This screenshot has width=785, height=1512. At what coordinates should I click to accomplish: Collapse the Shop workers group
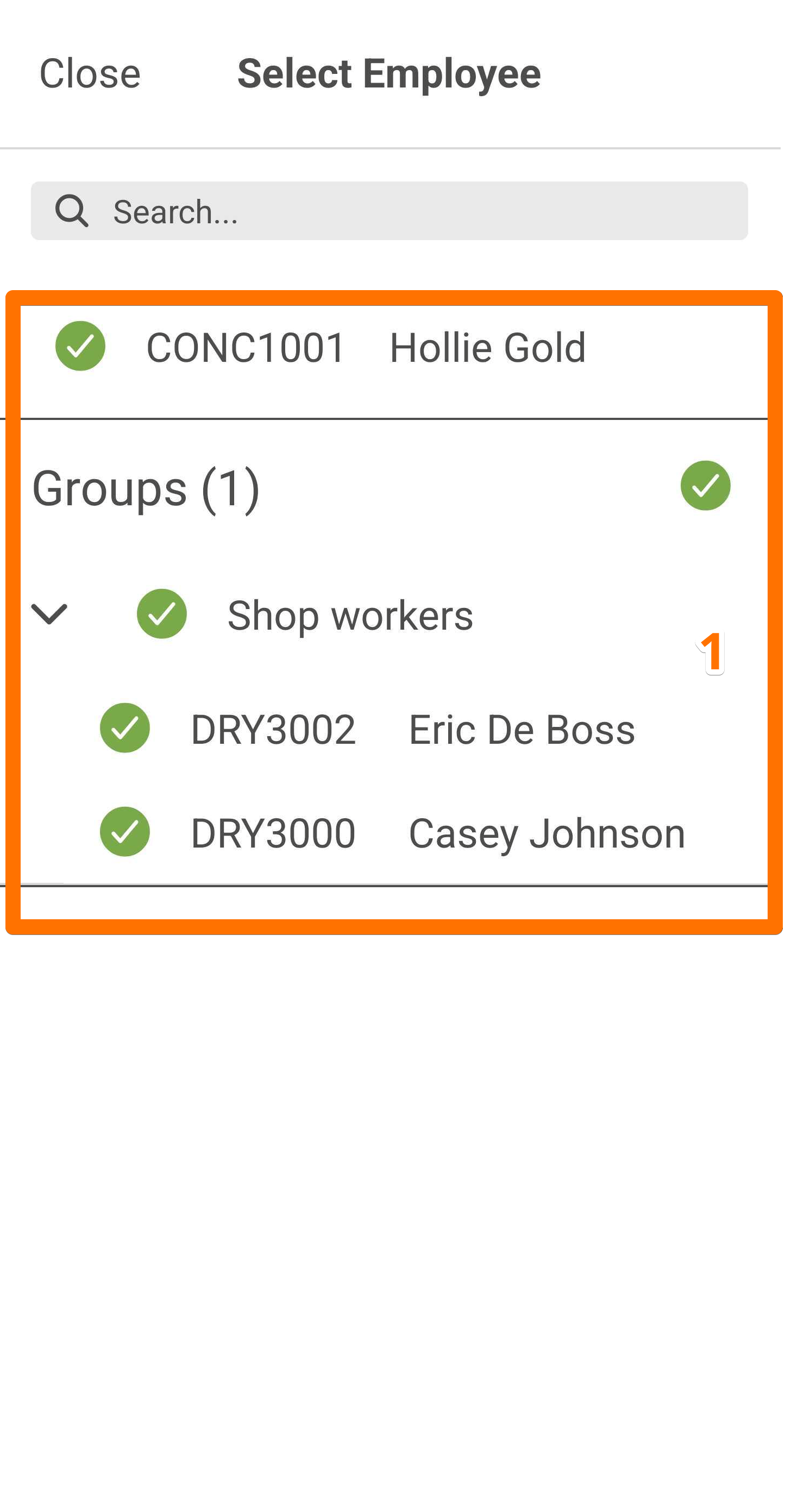coord(49,614)
